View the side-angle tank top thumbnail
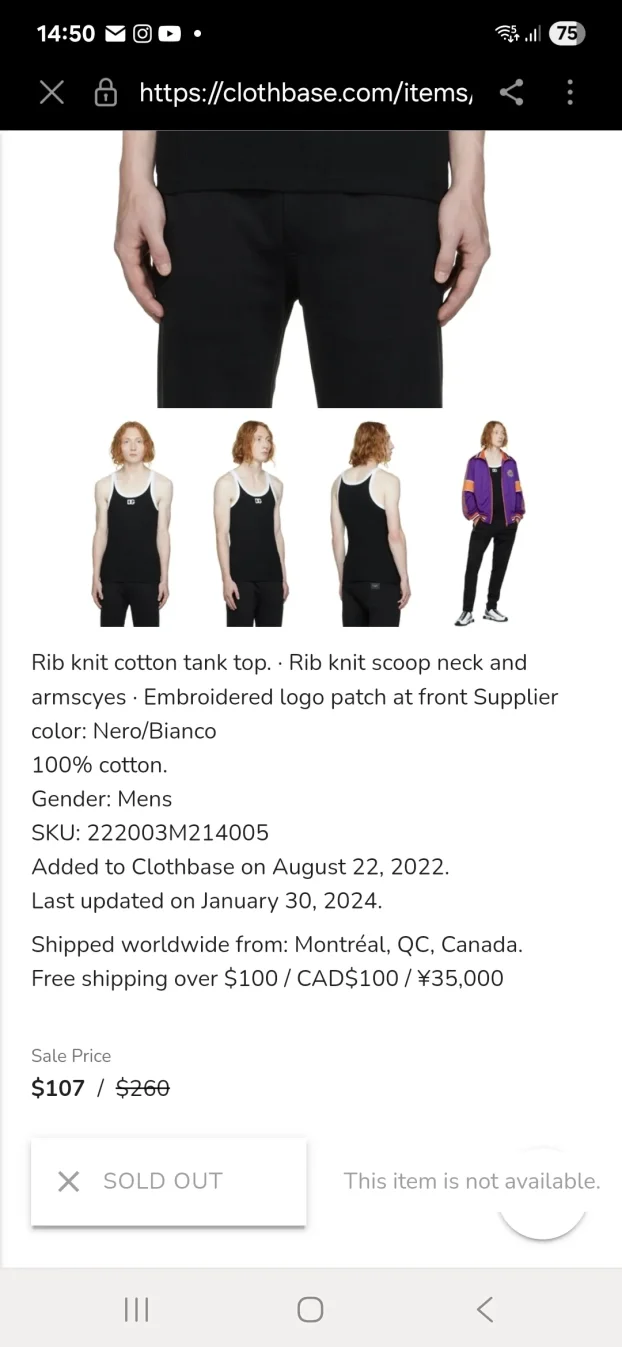Image resolution: width=622 pixels, height=1347 pixels. [252, 523]
